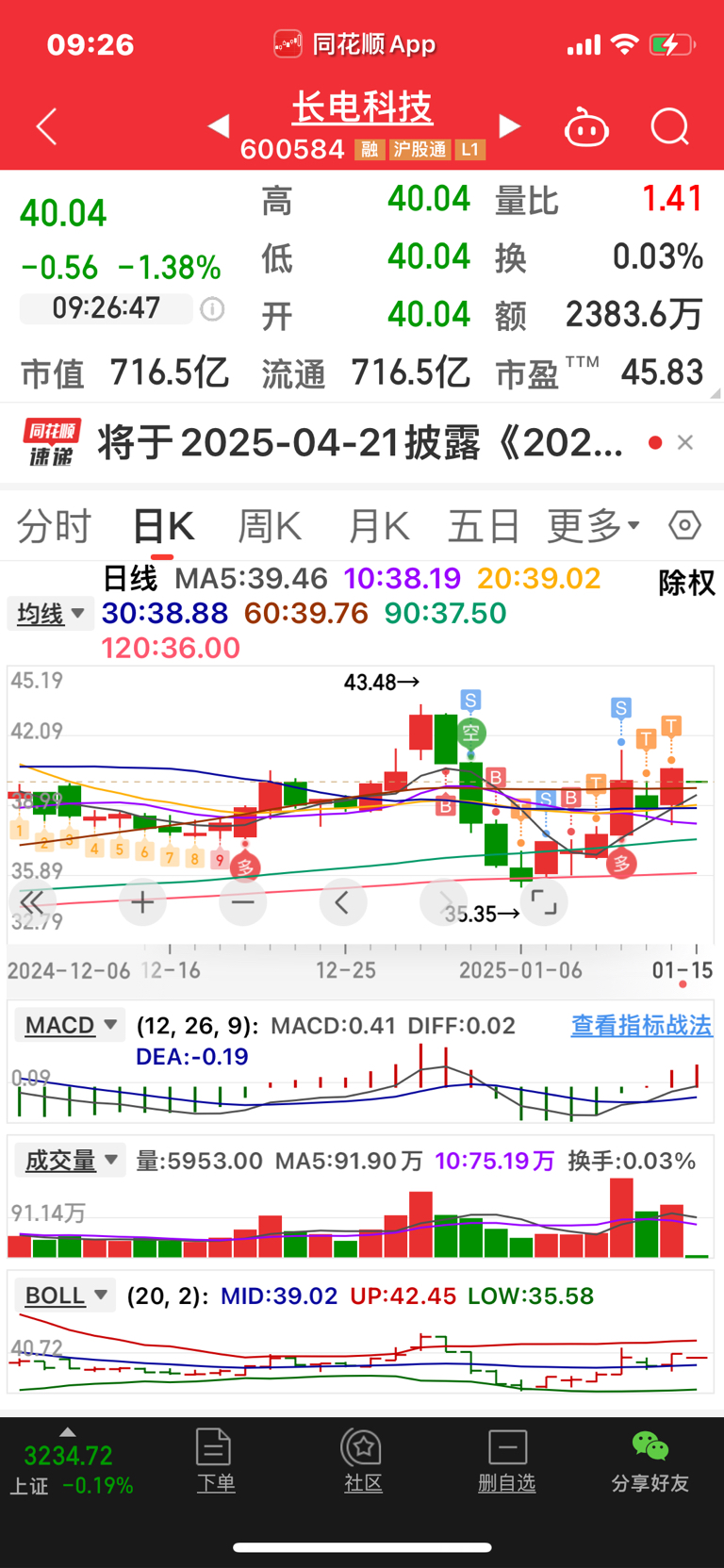This screenshot has width=724, height=1568.
Task: Tap the 下单 place order button
Action: click(x=215, y=1457)
